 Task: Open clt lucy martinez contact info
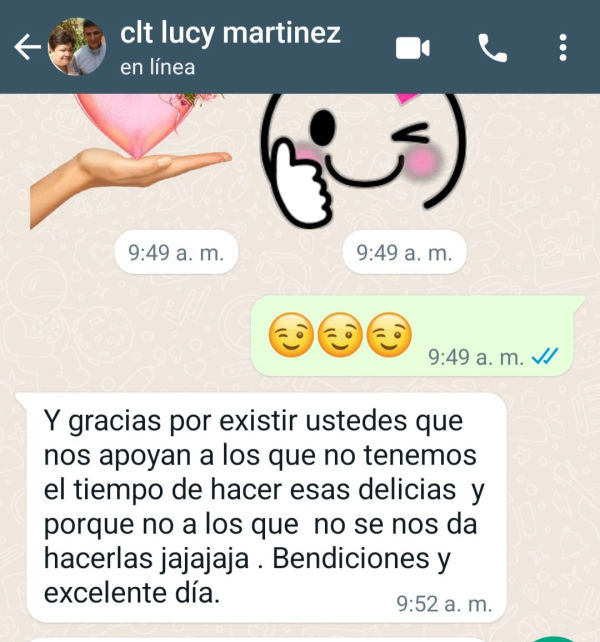pyautogui.click(x=230, y=47)
